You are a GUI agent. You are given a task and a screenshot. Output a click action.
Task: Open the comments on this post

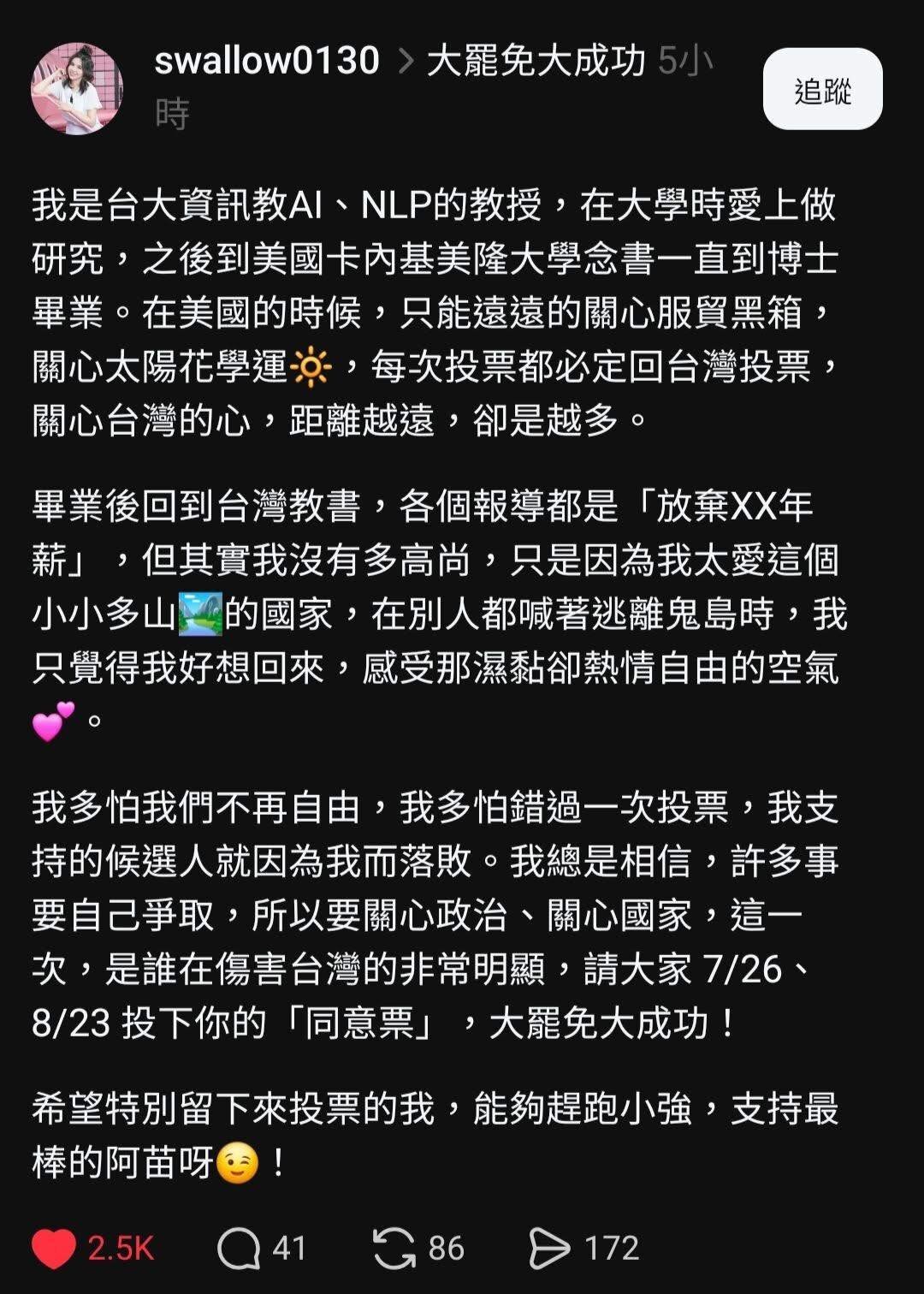[x=239, y=1249]
